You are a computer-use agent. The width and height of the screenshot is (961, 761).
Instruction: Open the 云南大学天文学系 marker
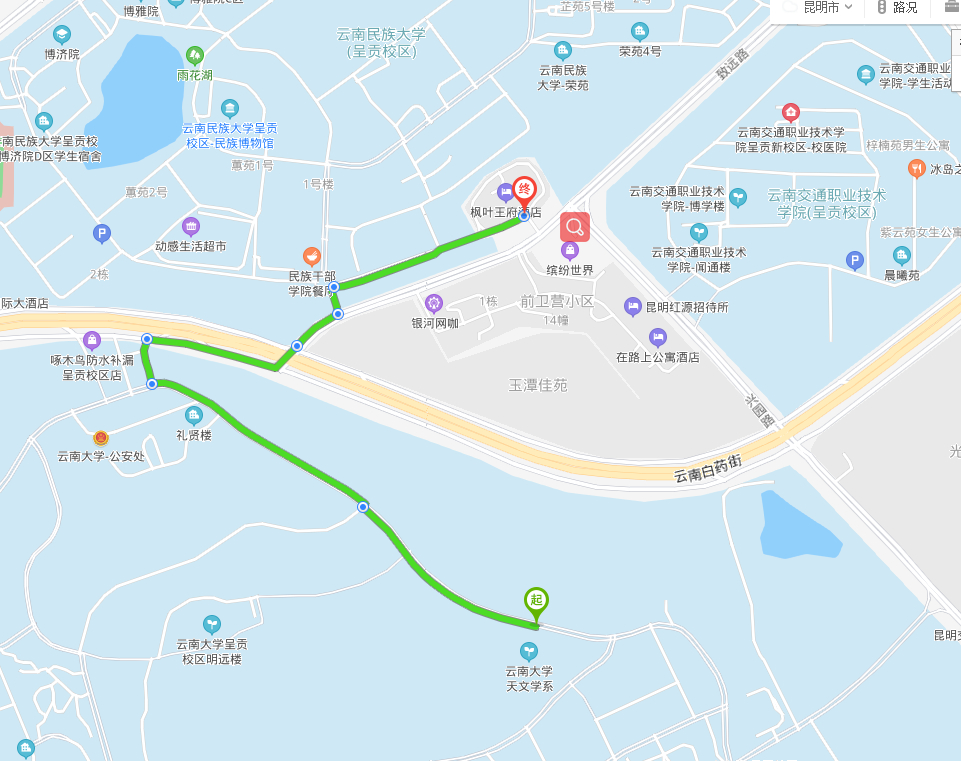528,651
